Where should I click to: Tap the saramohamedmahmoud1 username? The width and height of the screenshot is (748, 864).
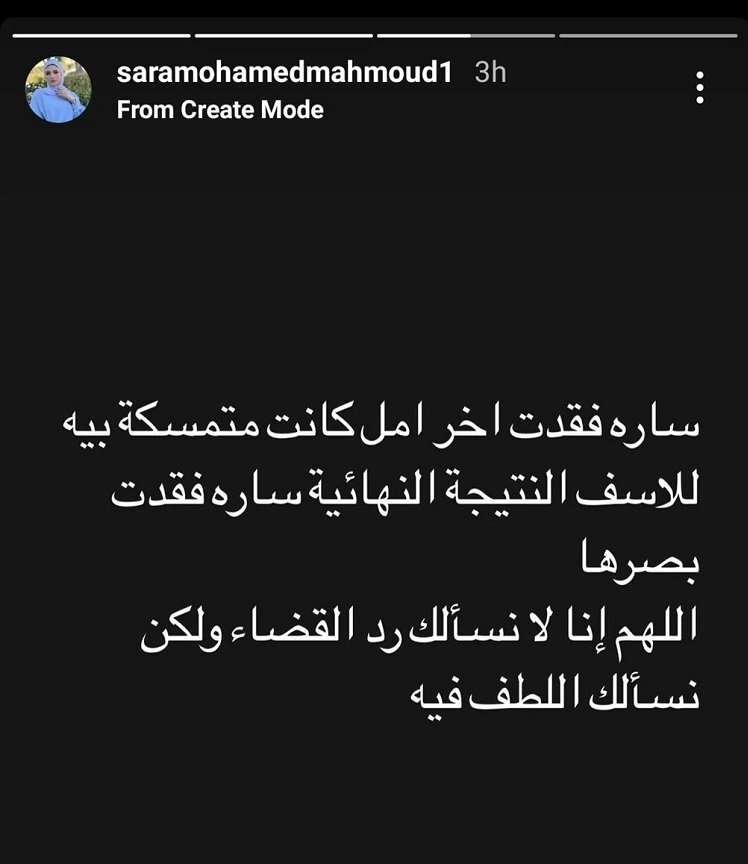click(x=291, y=73)
